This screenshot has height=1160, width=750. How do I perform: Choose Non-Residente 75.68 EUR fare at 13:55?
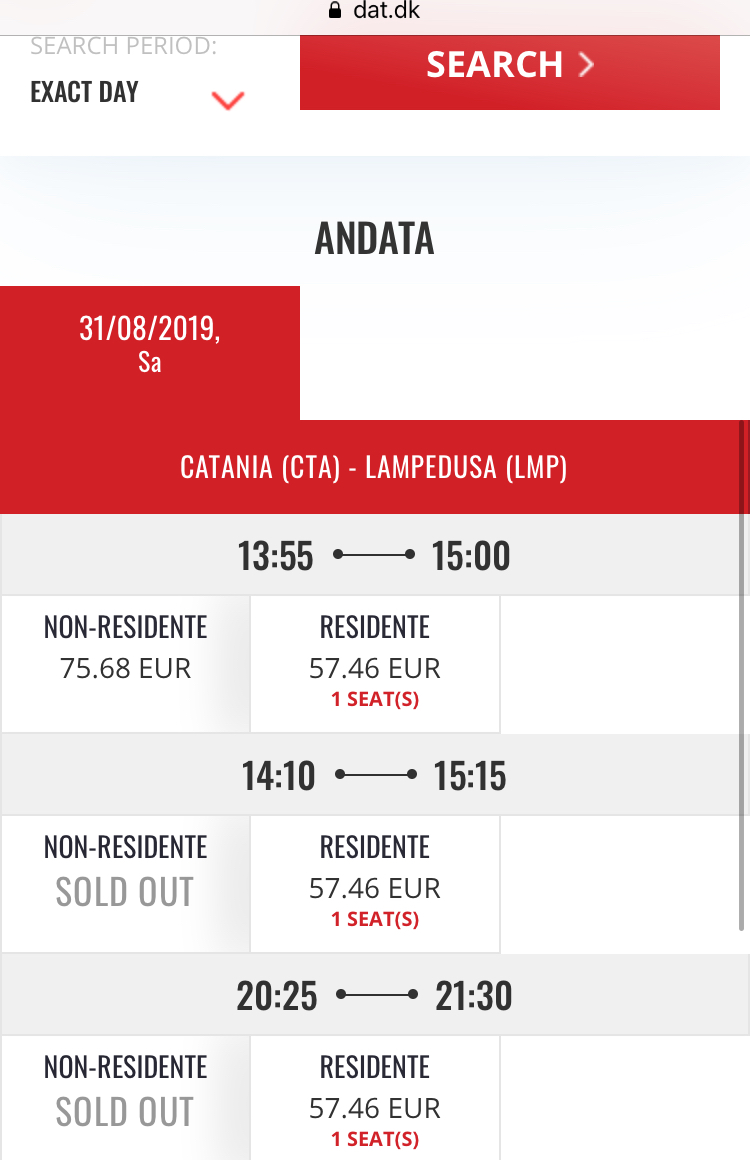[125, 665]
